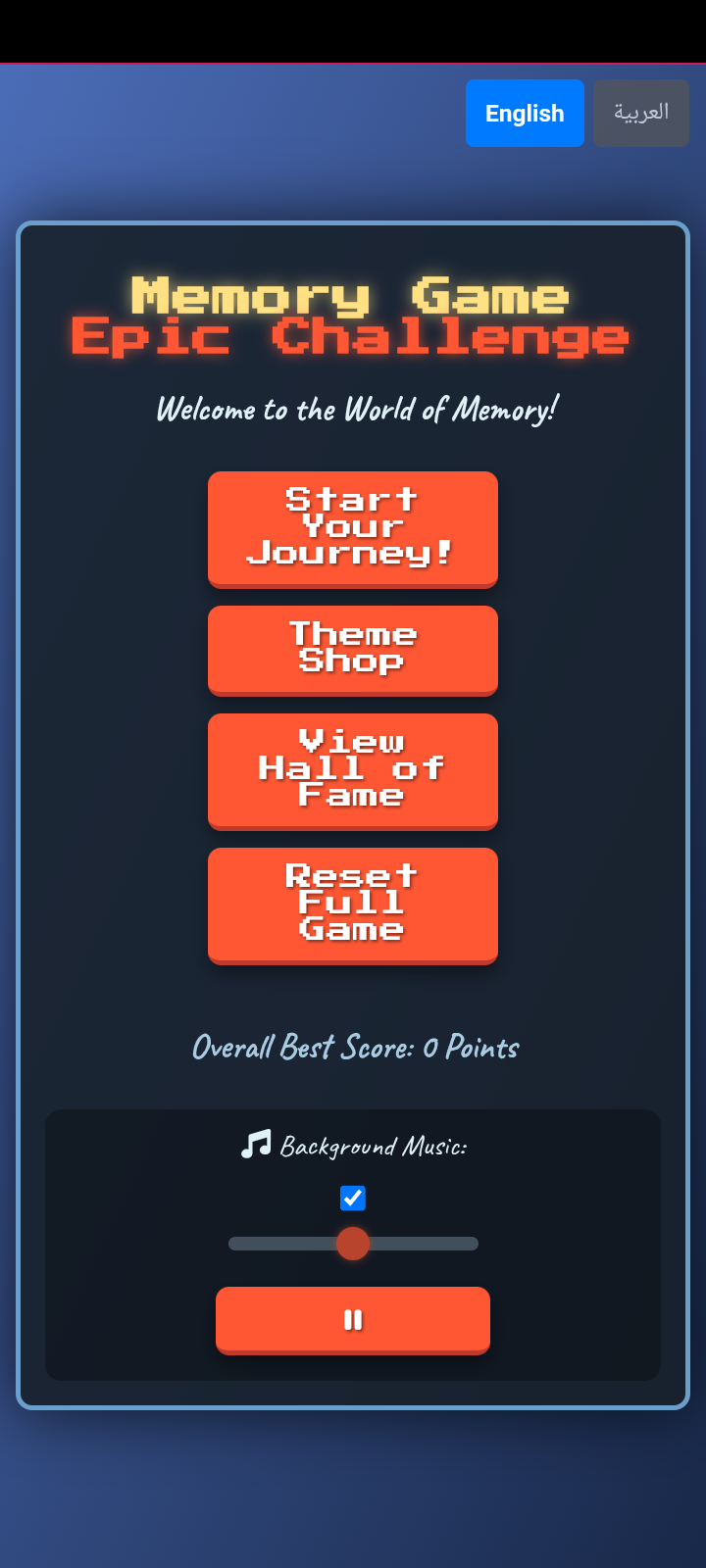Select the English language button

pos(525,114)
